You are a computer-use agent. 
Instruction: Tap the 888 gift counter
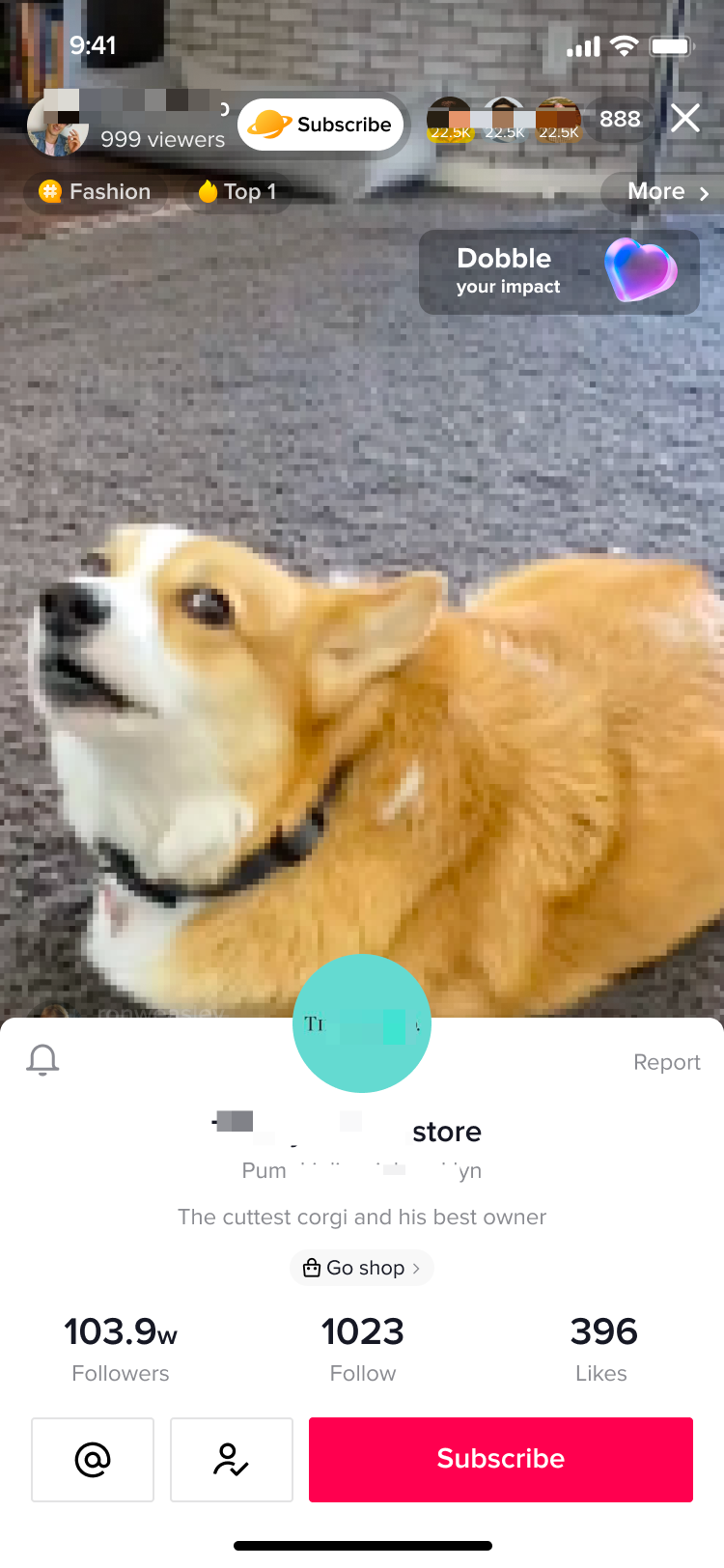[621, 119]
